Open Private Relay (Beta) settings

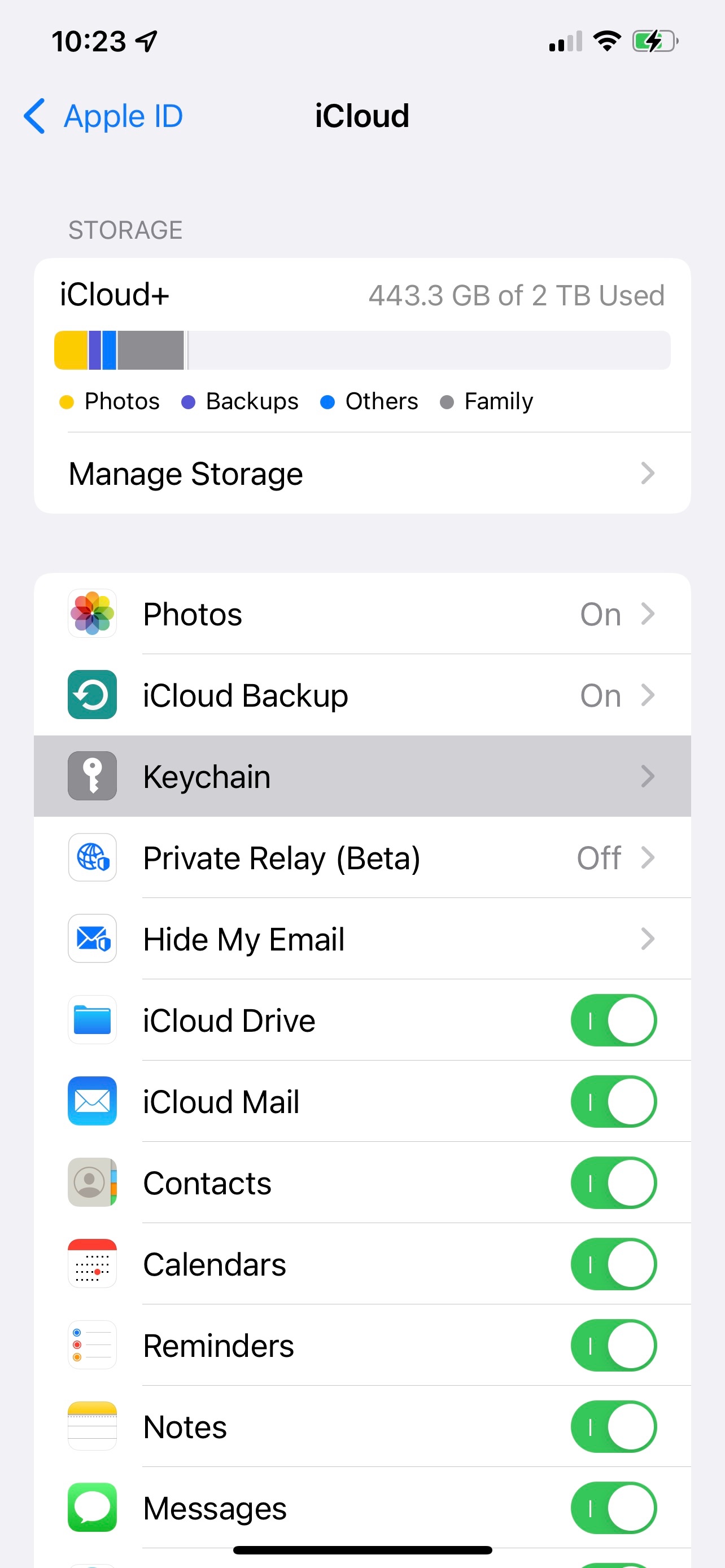(361, 857)
